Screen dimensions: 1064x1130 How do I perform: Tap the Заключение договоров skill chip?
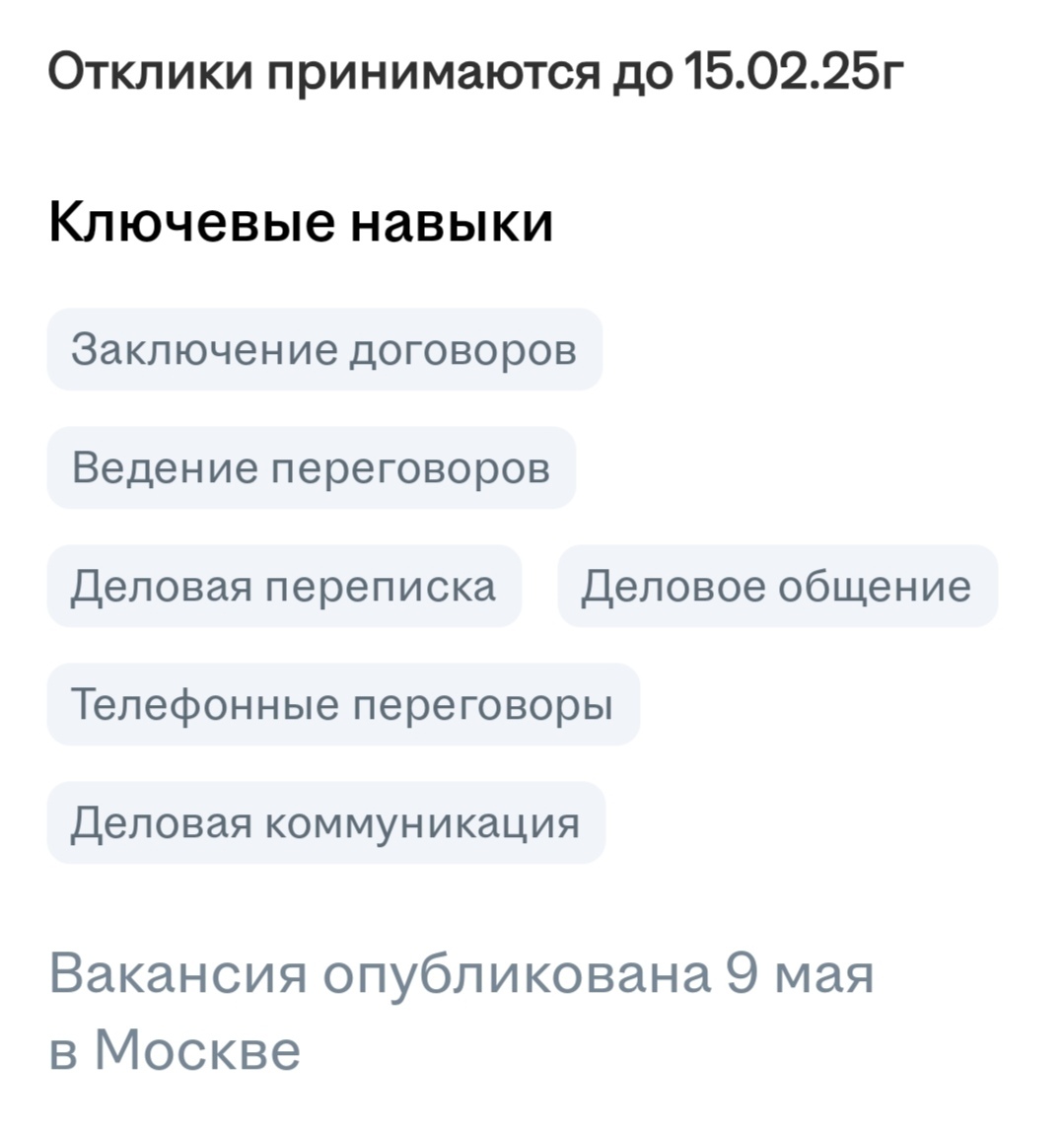click(324, 350)
